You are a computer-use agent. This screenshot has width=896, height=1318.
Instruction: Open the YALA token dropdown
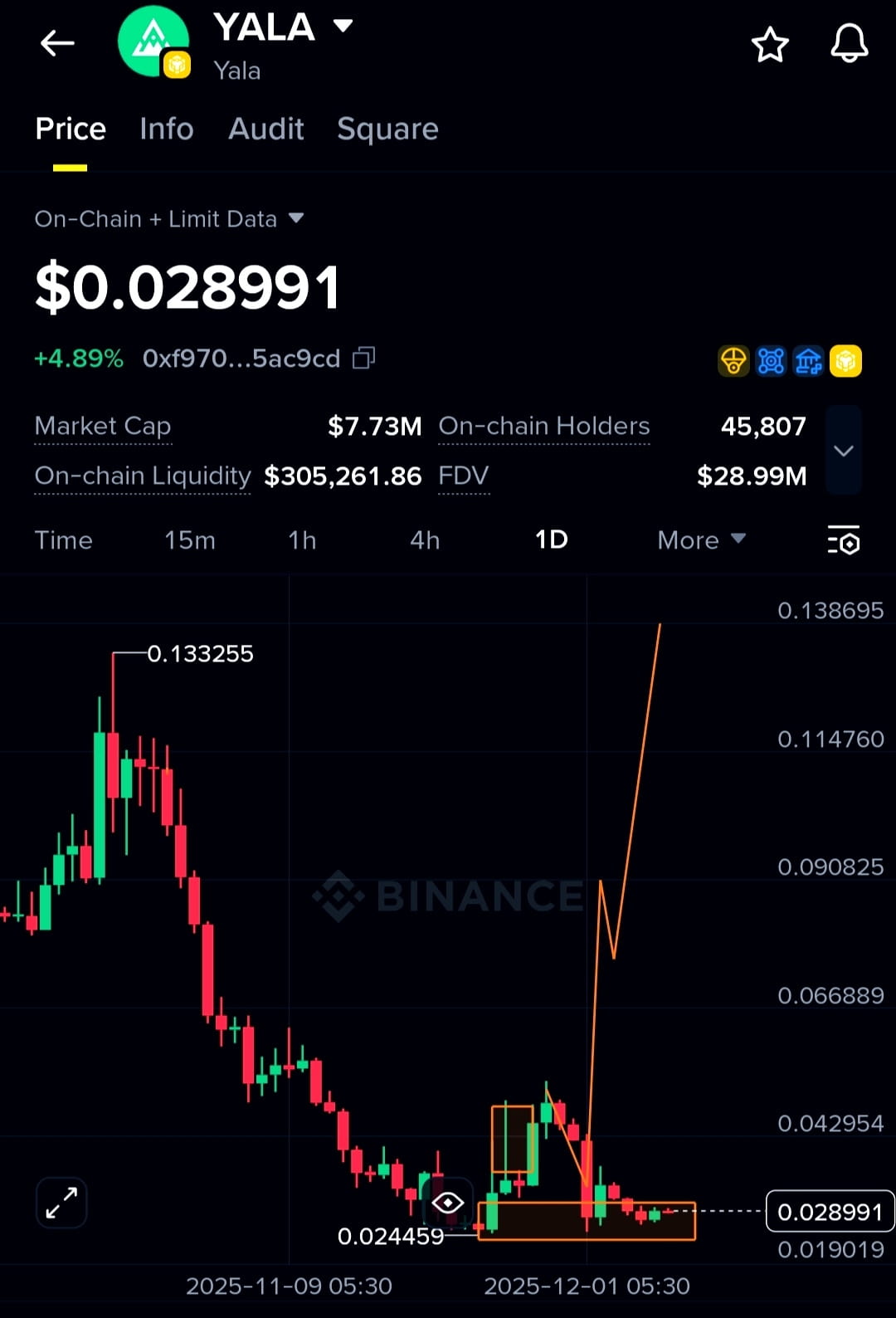[x=343, y=26]
